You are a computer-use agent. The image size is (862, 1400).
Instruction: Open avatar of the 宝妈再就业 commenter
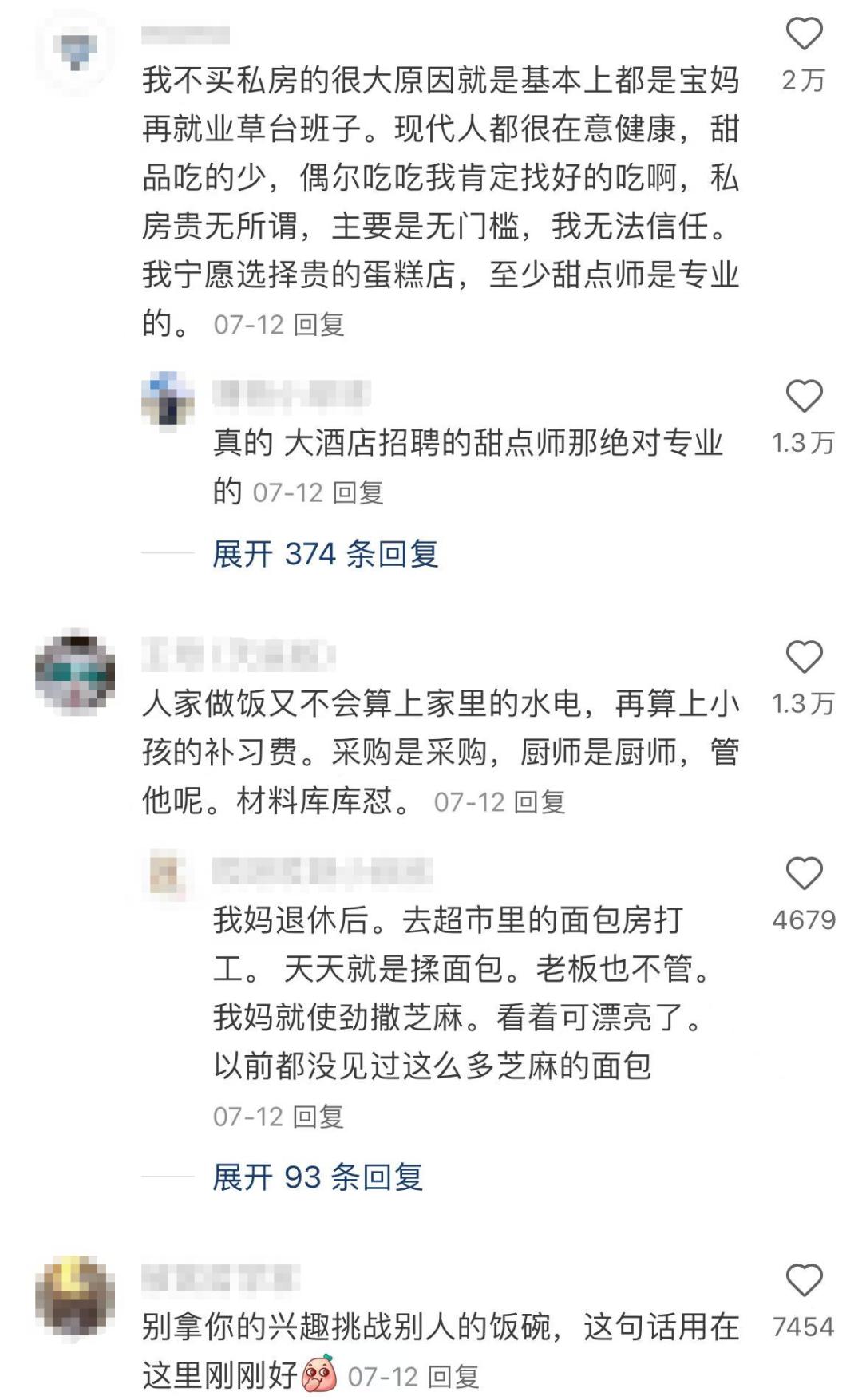coord(76,50)
